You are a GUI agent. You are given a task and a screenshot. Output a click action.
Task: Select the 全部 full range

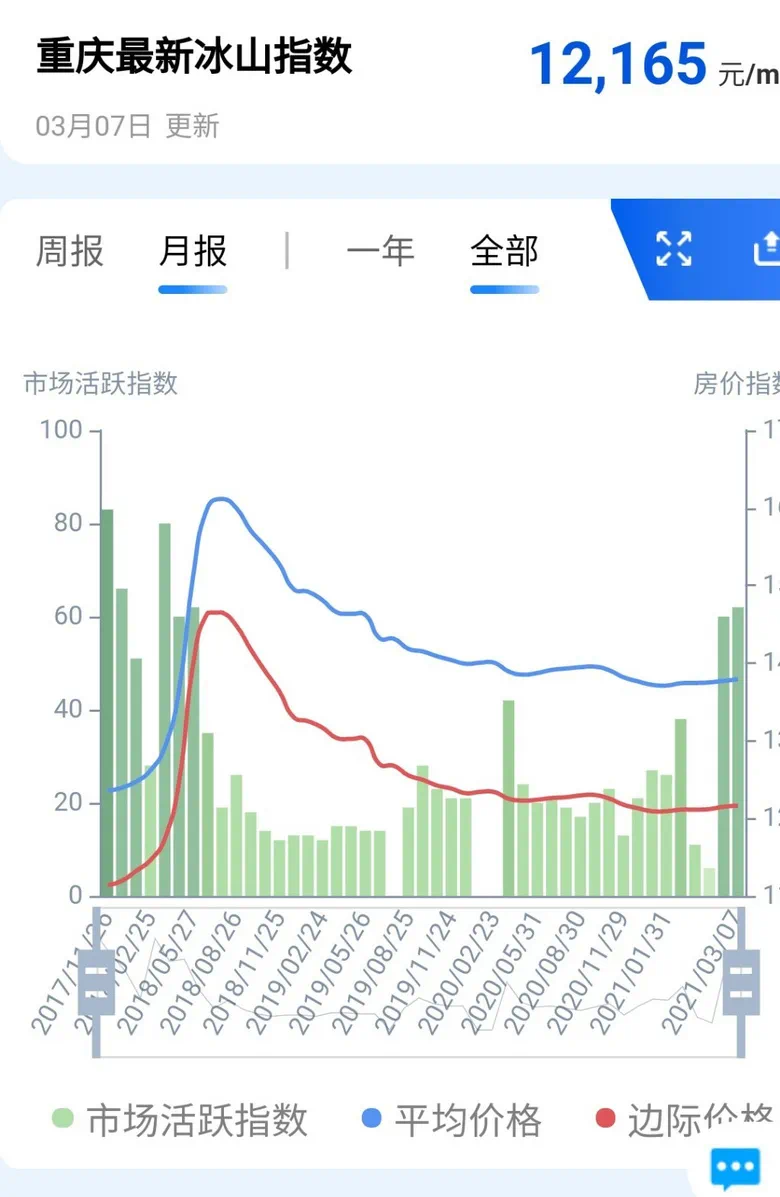pos(504,251)
